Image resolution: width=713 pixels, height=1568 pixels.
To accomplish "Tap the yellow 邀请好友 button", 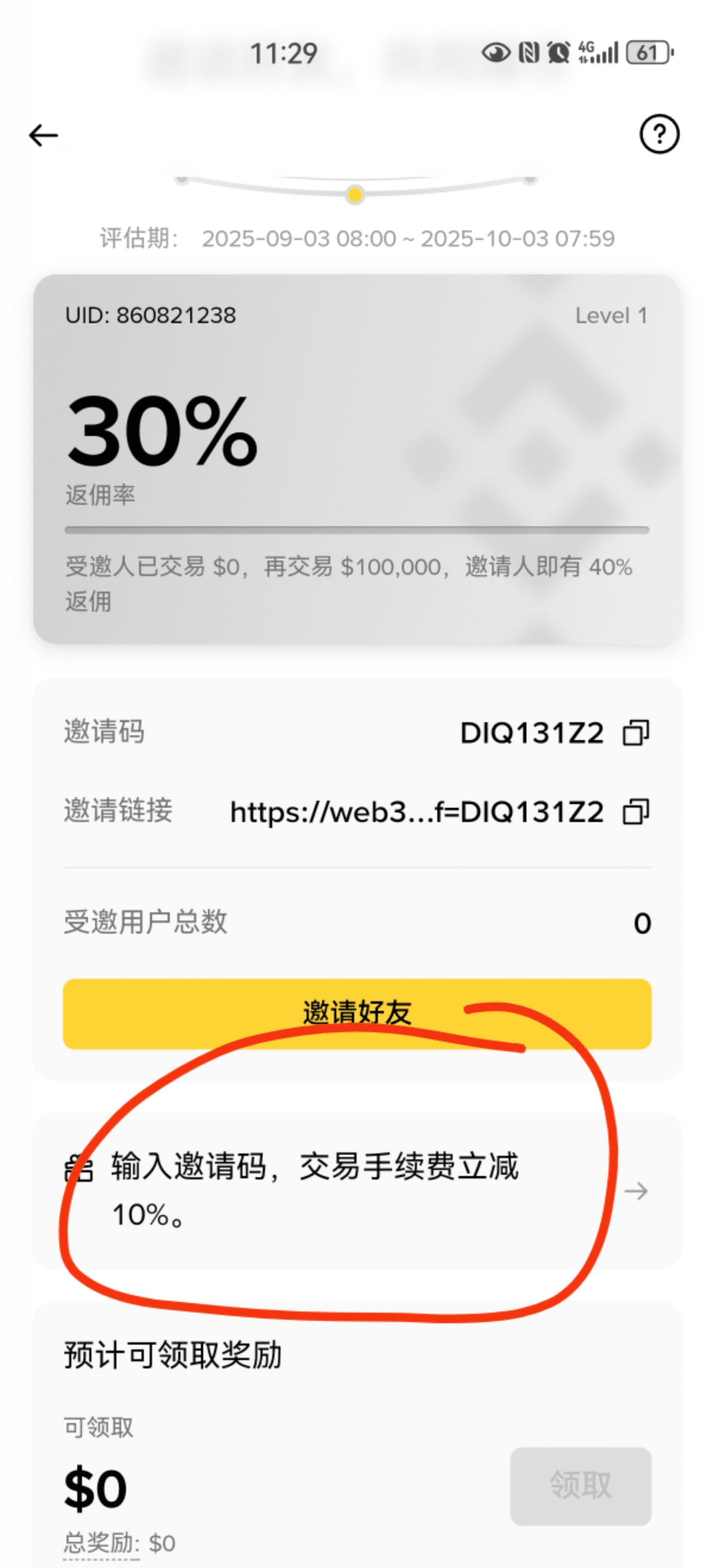I will point(357,1013).
